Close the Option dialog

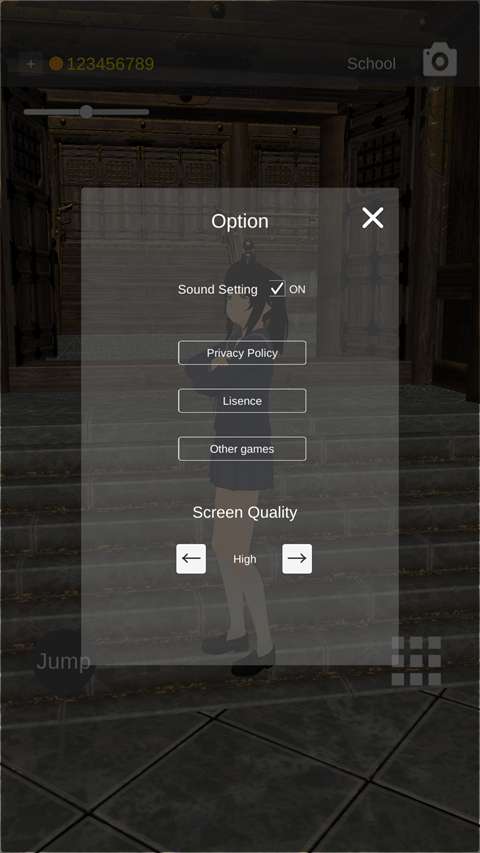click(x=373, y=218)
